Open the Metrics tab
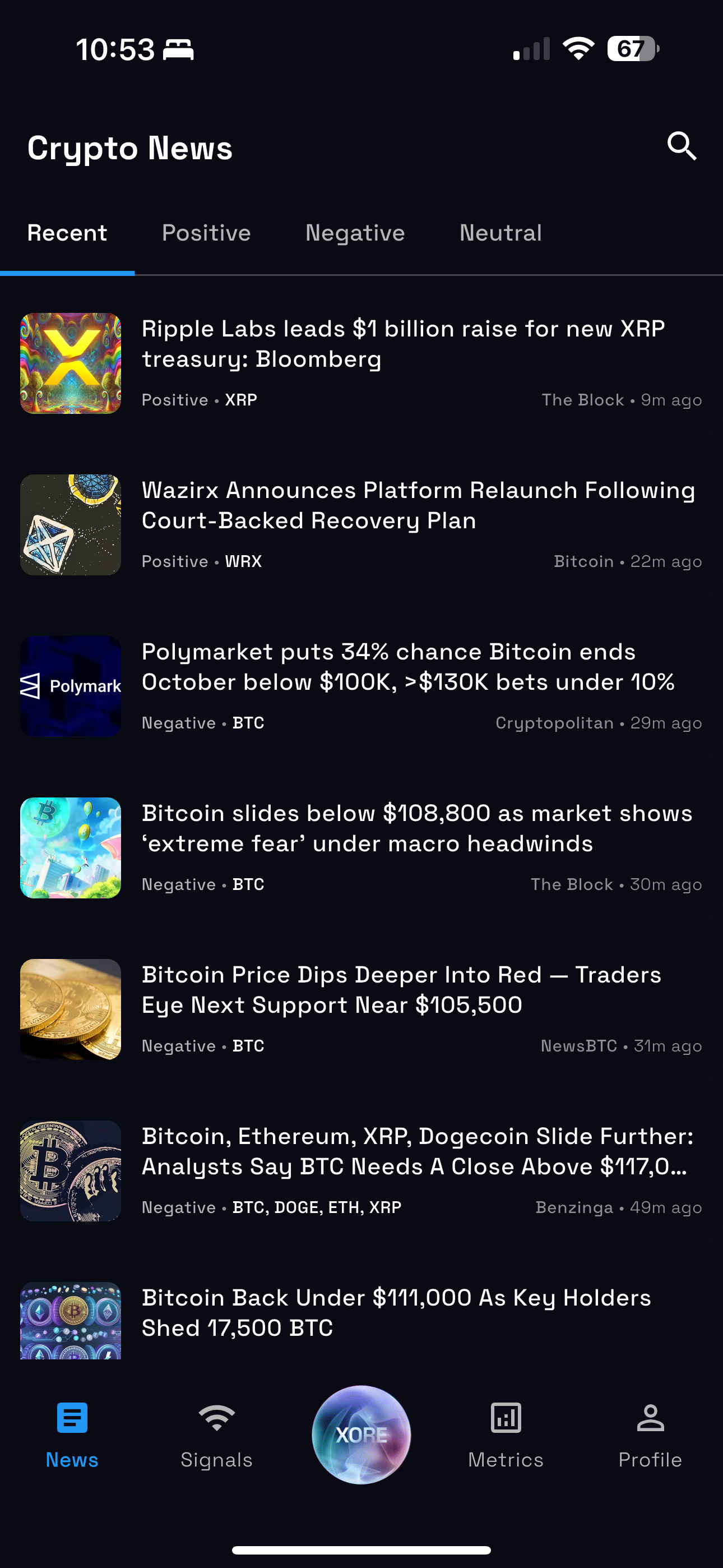This screenshot has height=1568, width=723. (506, 1434)
